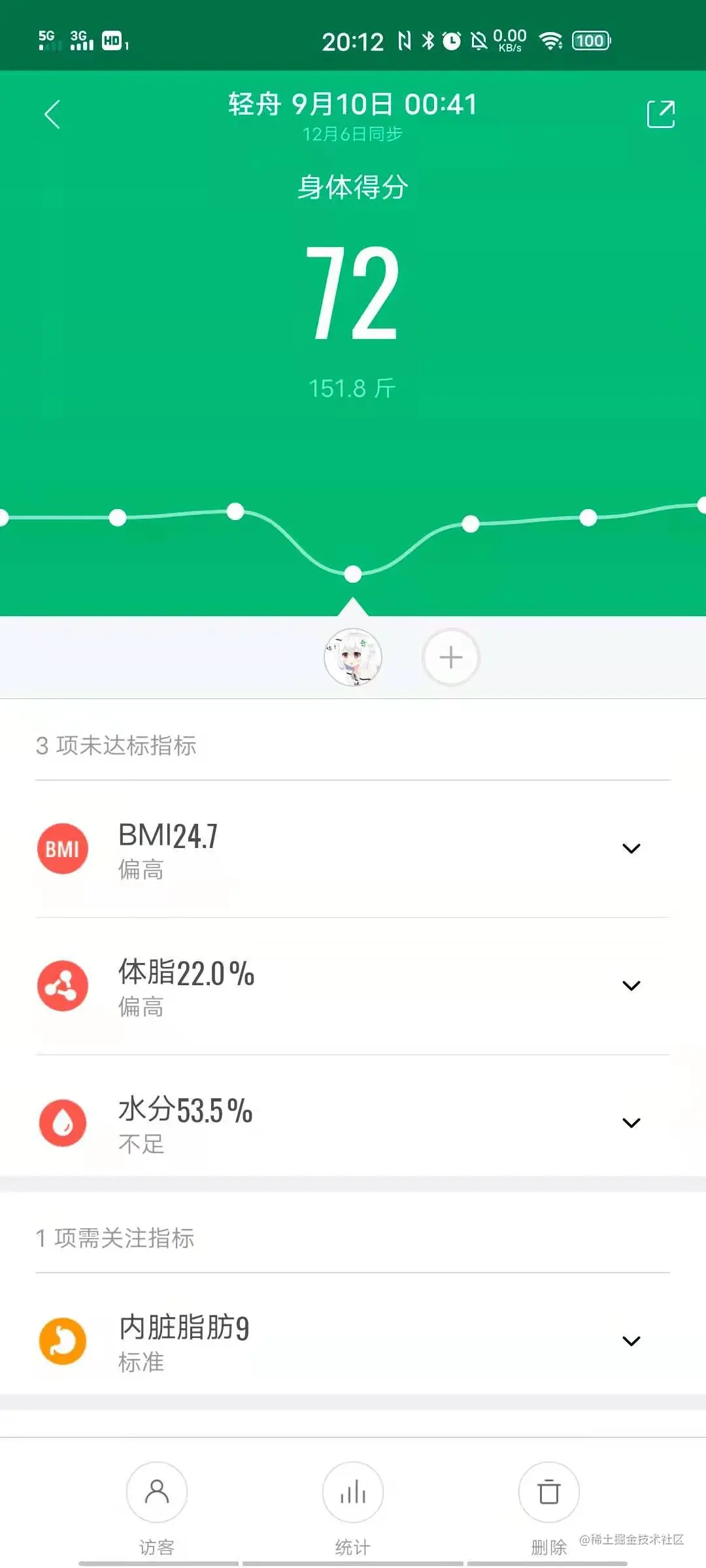Open the 统计 statistics icon
706x1568 pixels.
click(352, 1493)
